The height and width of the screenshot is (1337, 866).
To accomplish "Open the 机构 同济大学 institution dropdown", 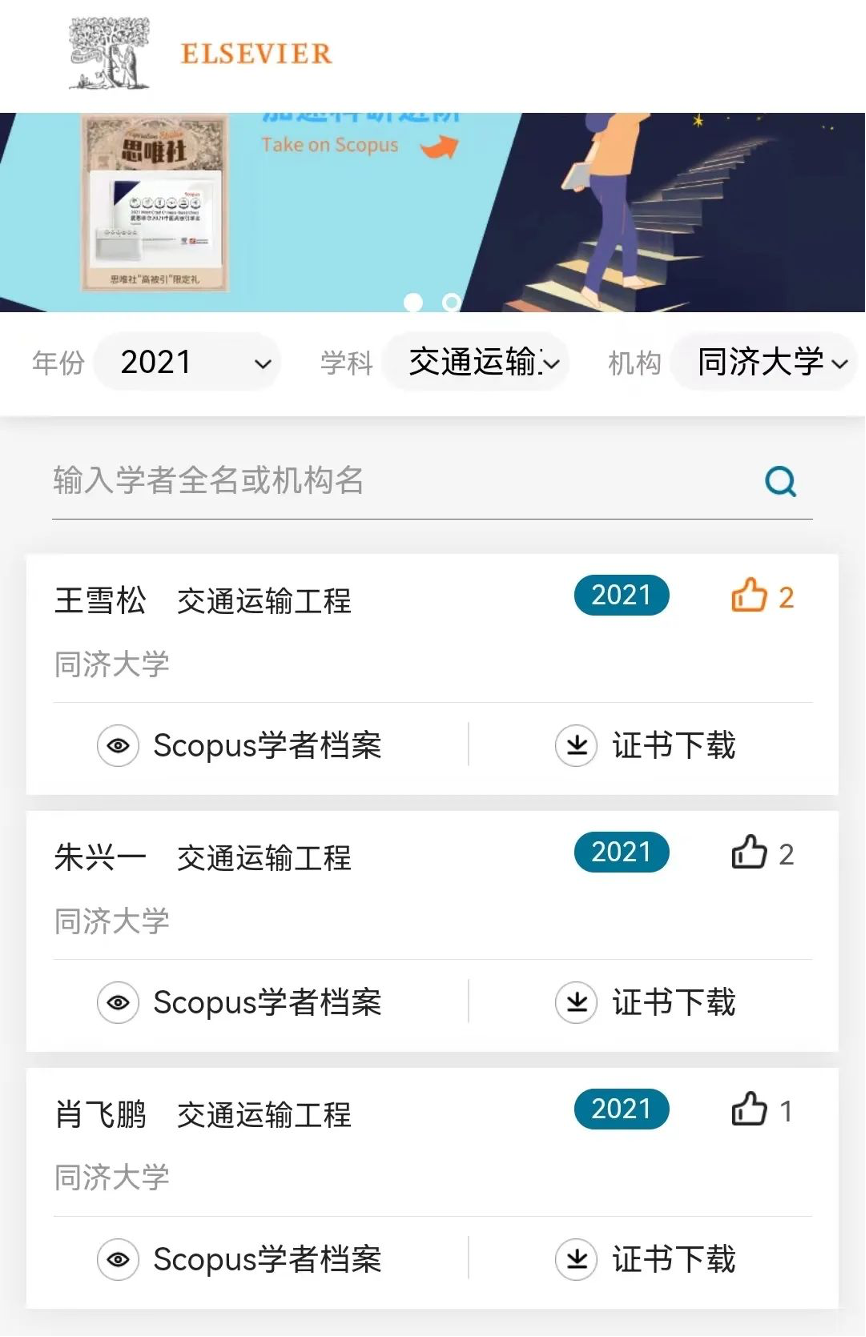I will [764, 362].
